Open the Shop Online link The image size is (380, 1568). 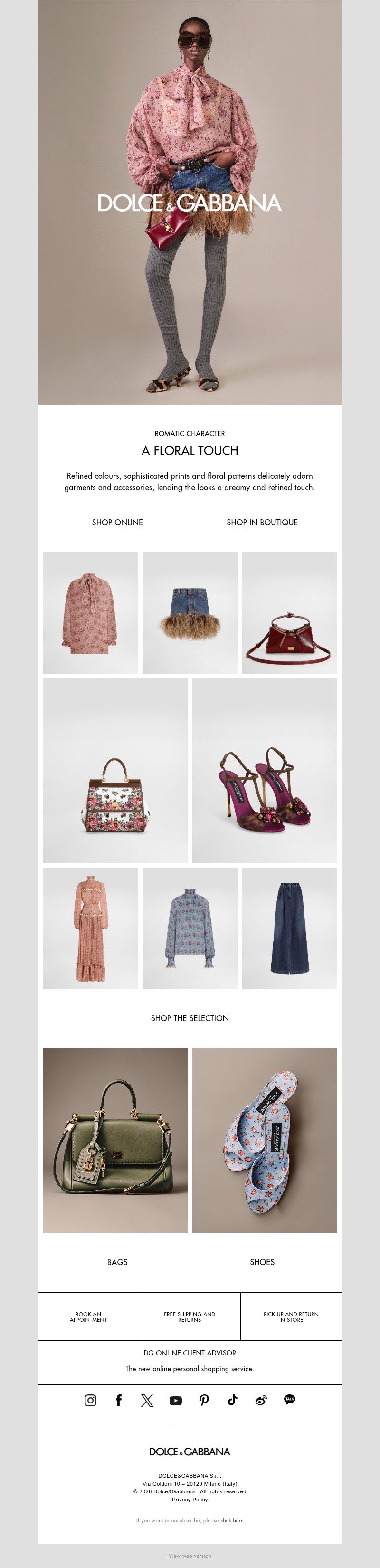click(117, 522)
